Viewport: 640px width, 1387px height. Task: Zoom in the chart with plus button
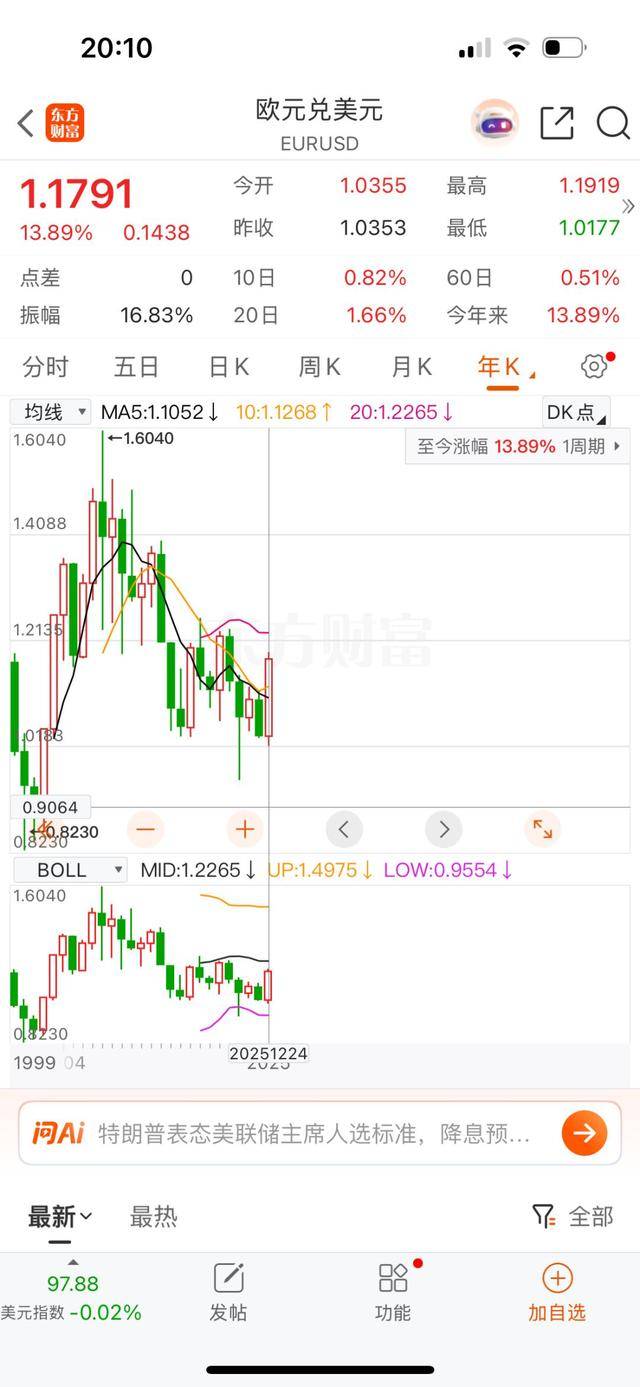tap(245, 829)
